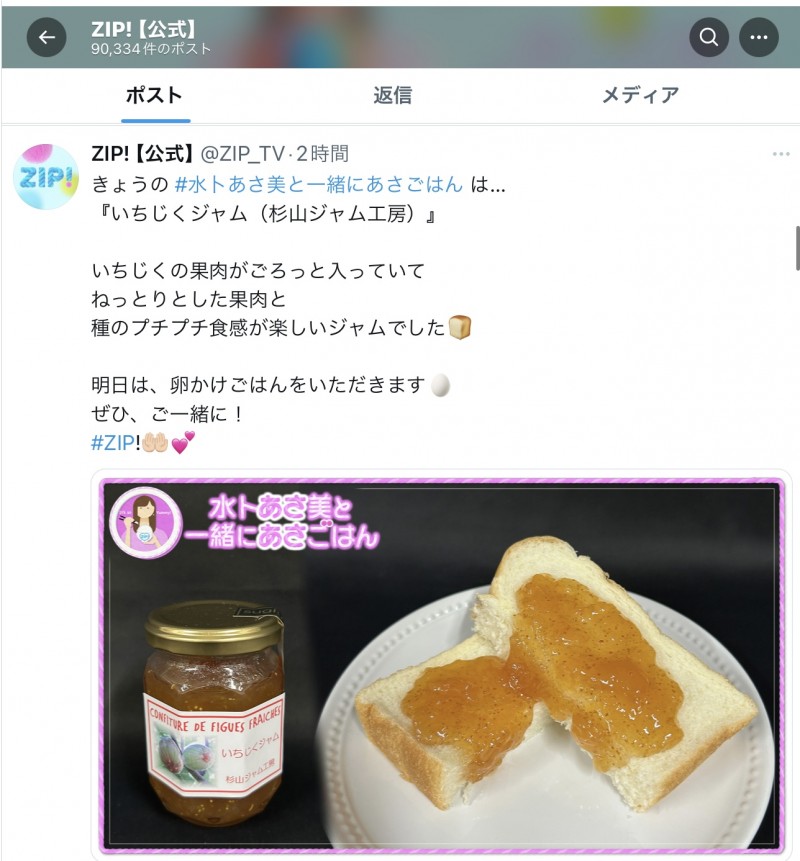800x861 pixels.
Task: Open the @ZIP_TV account name
Action: pos(243,153)
